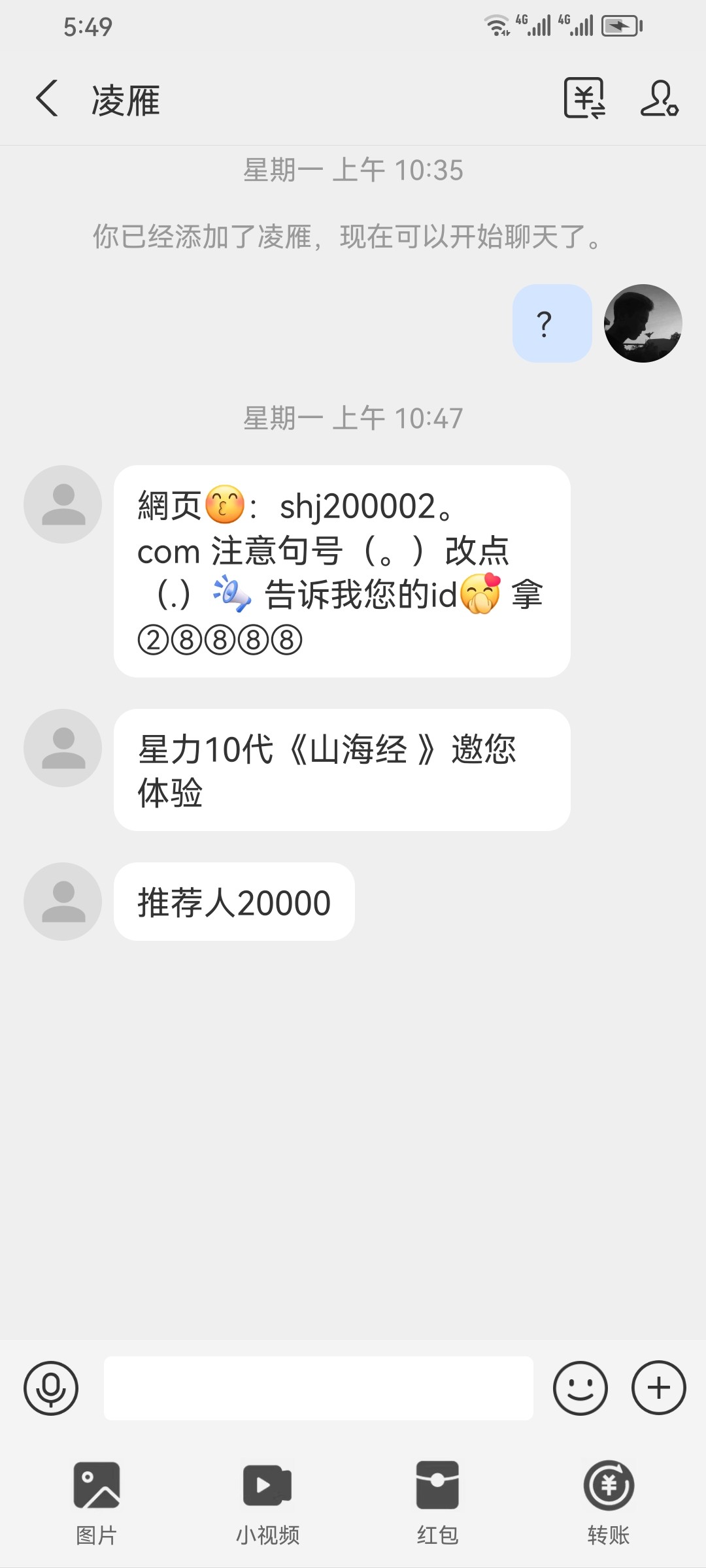Open the emoji picker
Image resolution: width=706 pixels, height=1568 pixels.
click(x=580, y=1388)
